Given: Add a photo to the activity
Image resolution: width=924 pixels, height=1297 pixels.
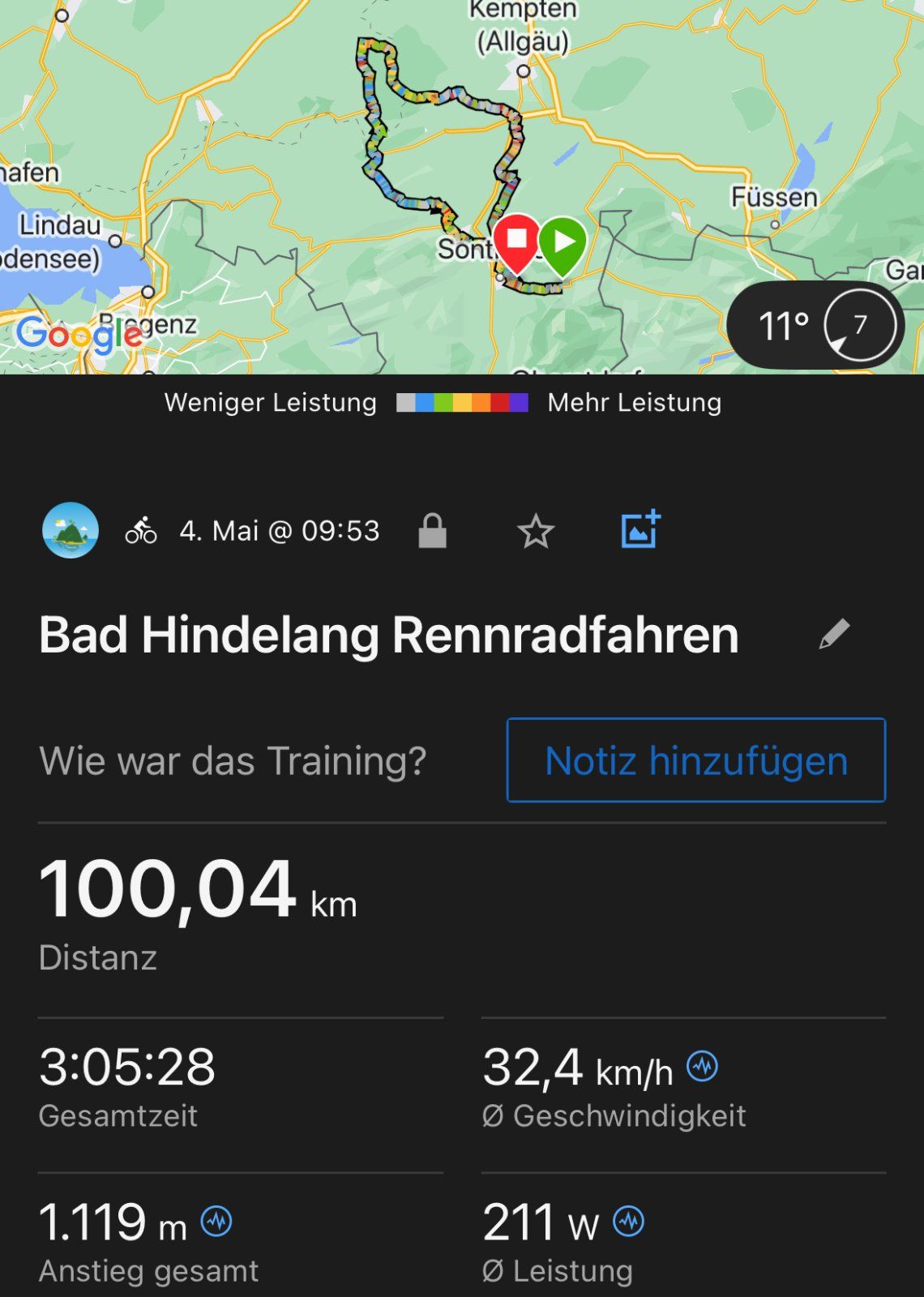Looking at the screenshot, I should pos(640,530).
